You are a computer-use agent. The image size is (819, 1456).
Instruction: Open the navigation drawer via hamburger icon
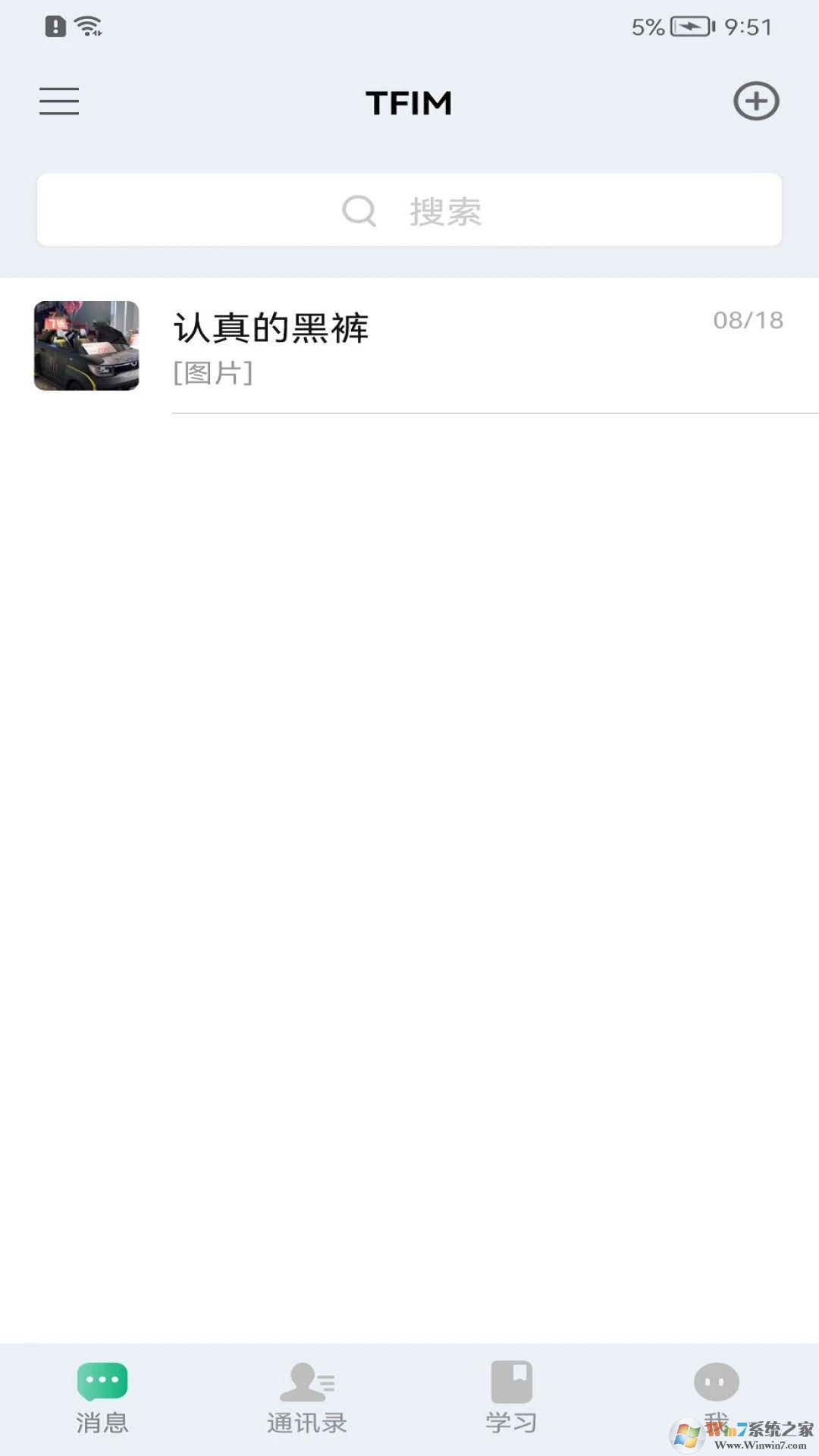[59, 101]
